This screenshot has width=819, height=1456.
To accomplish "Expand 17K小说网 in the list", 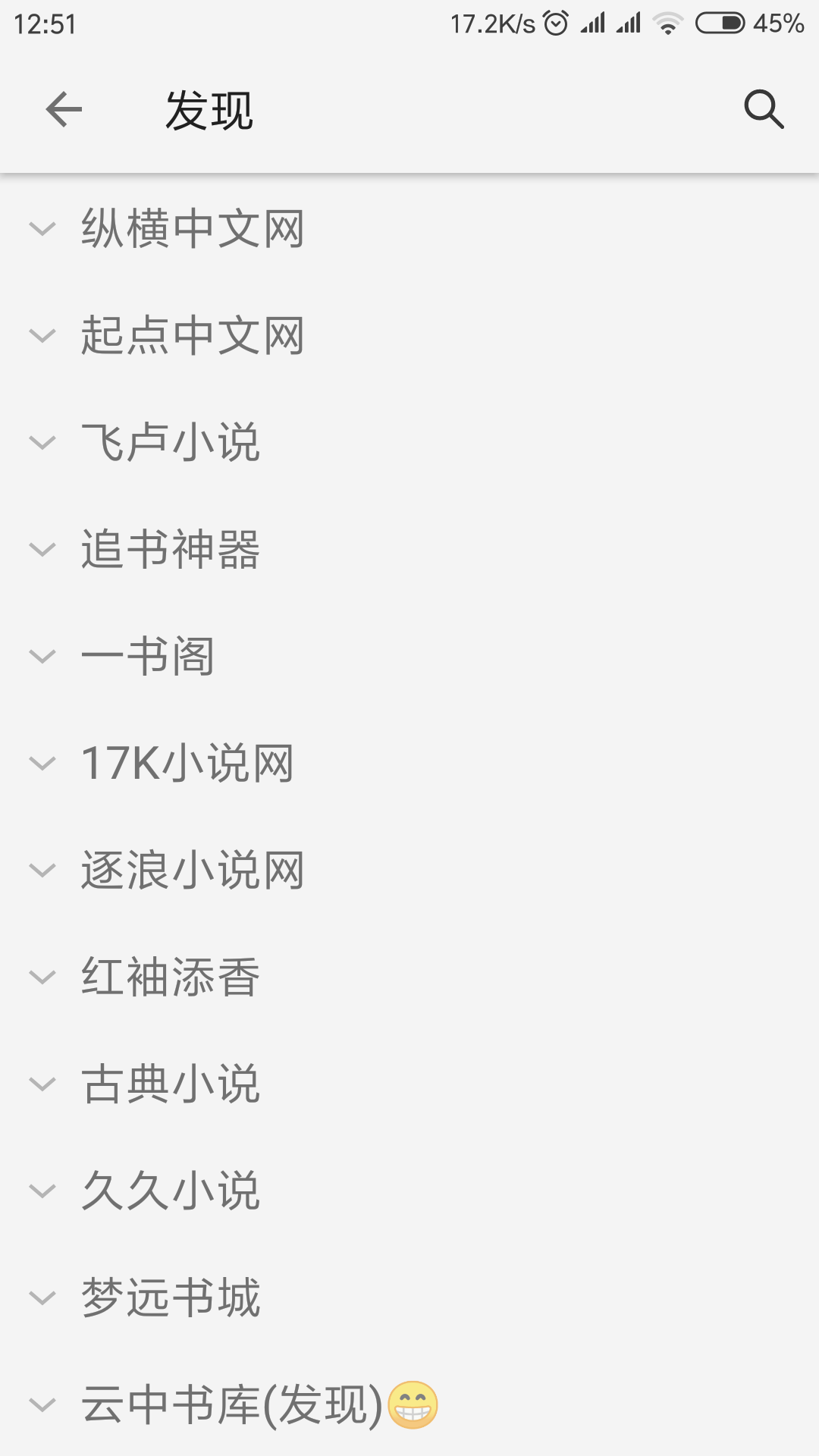I will pyautogui.click(x=187, y=763).
